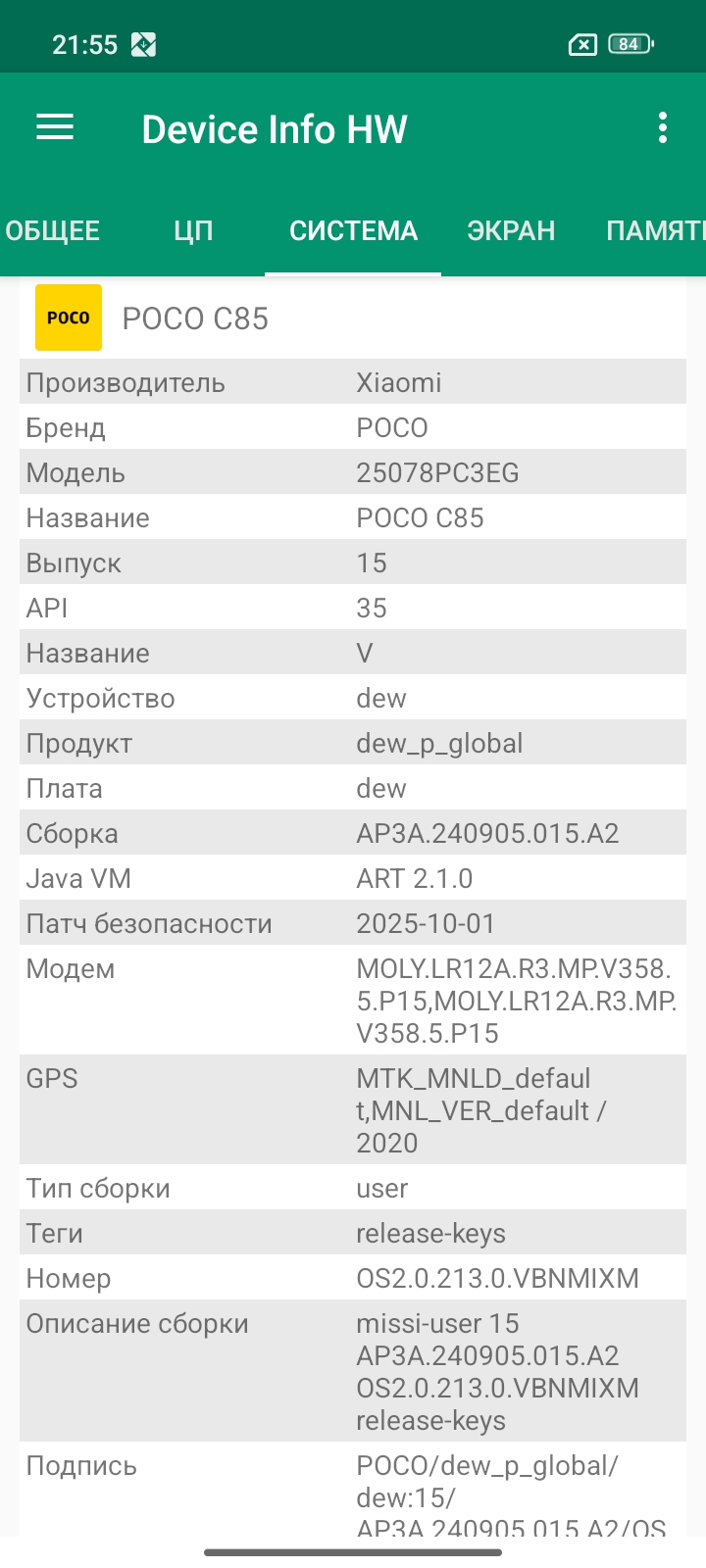
Task: Switch to the ОБЩЕЕ tab
Action: point(53,230)
